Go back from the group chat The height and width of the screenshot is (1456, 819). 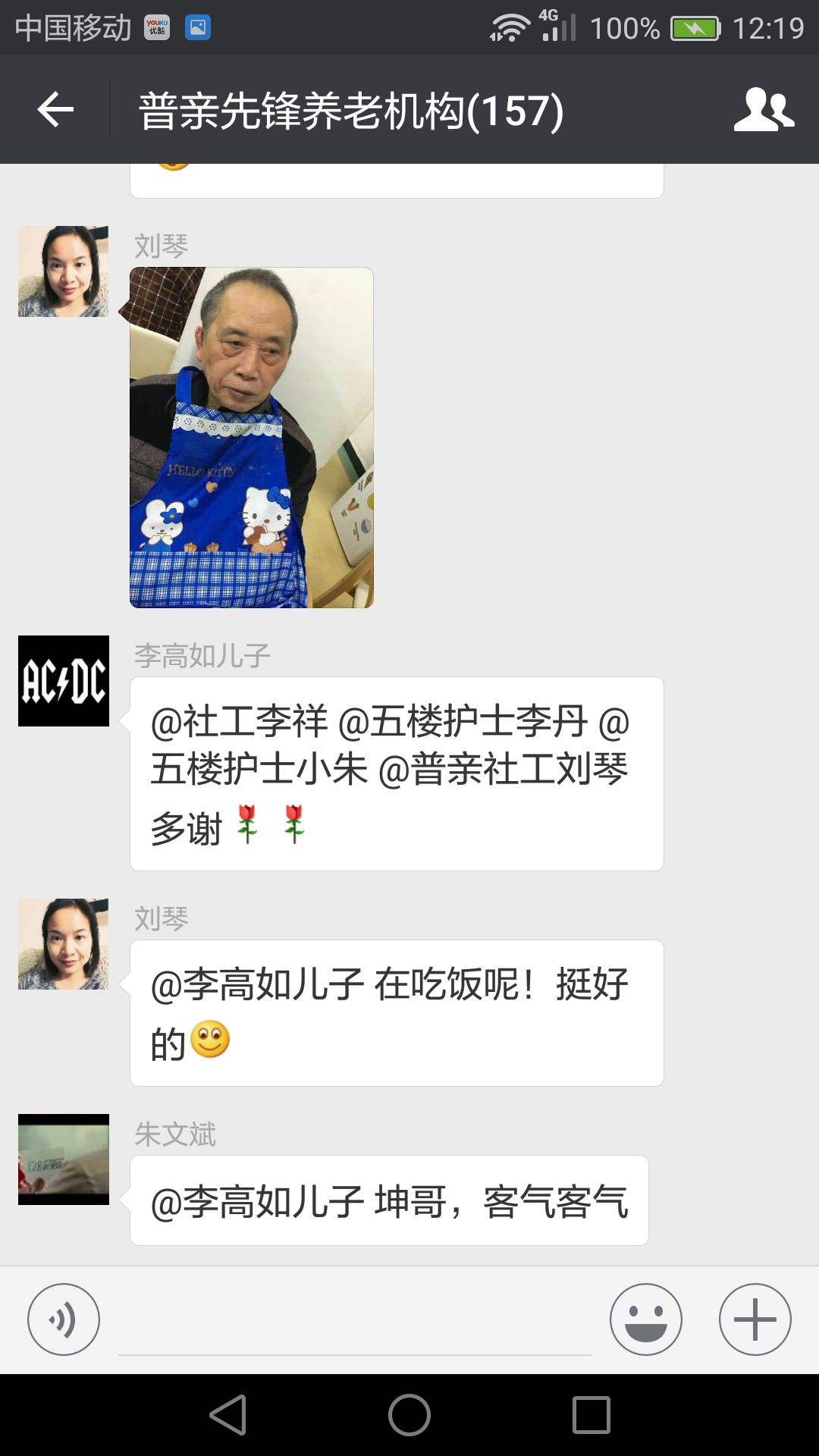(x=55, y=110)
